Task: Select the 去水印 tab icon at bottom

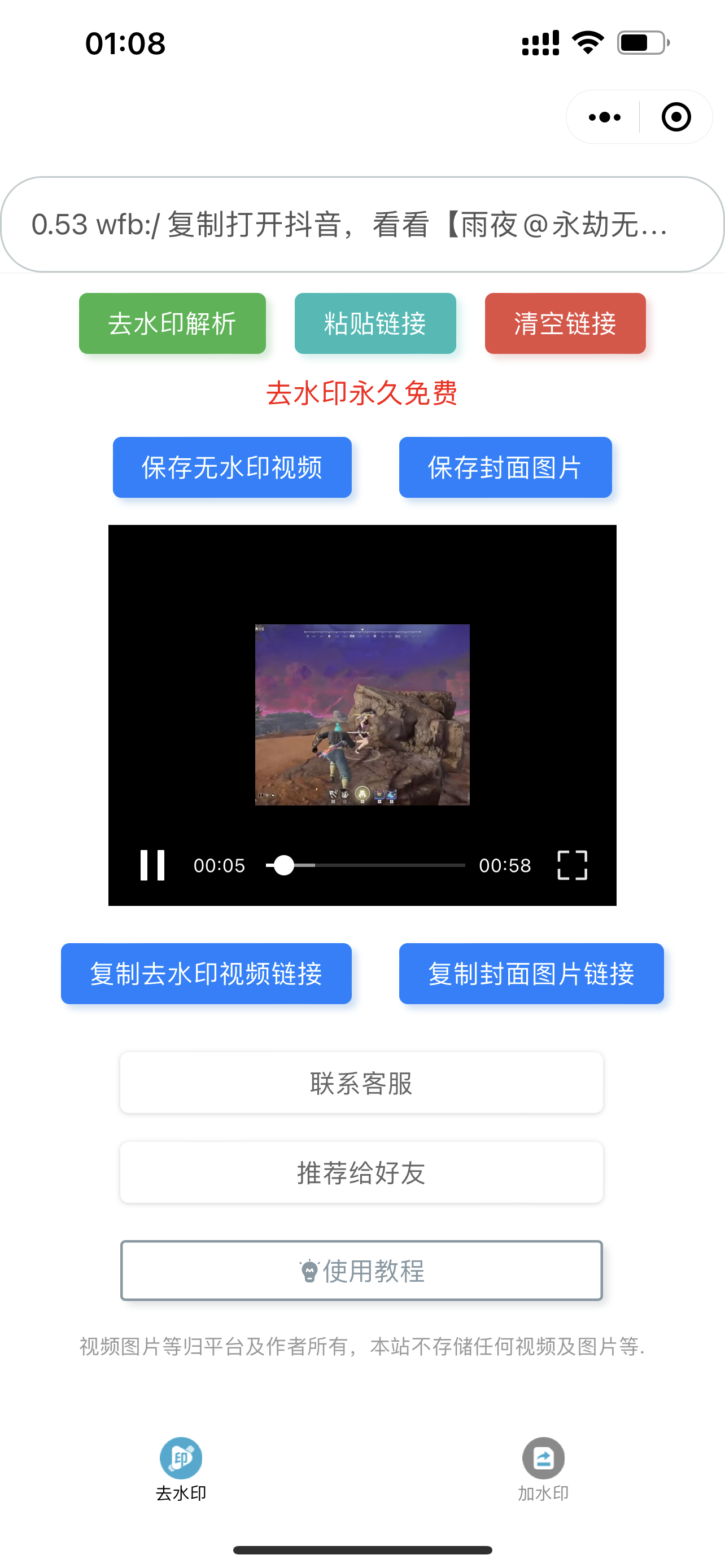Action: pos(181,1458)
